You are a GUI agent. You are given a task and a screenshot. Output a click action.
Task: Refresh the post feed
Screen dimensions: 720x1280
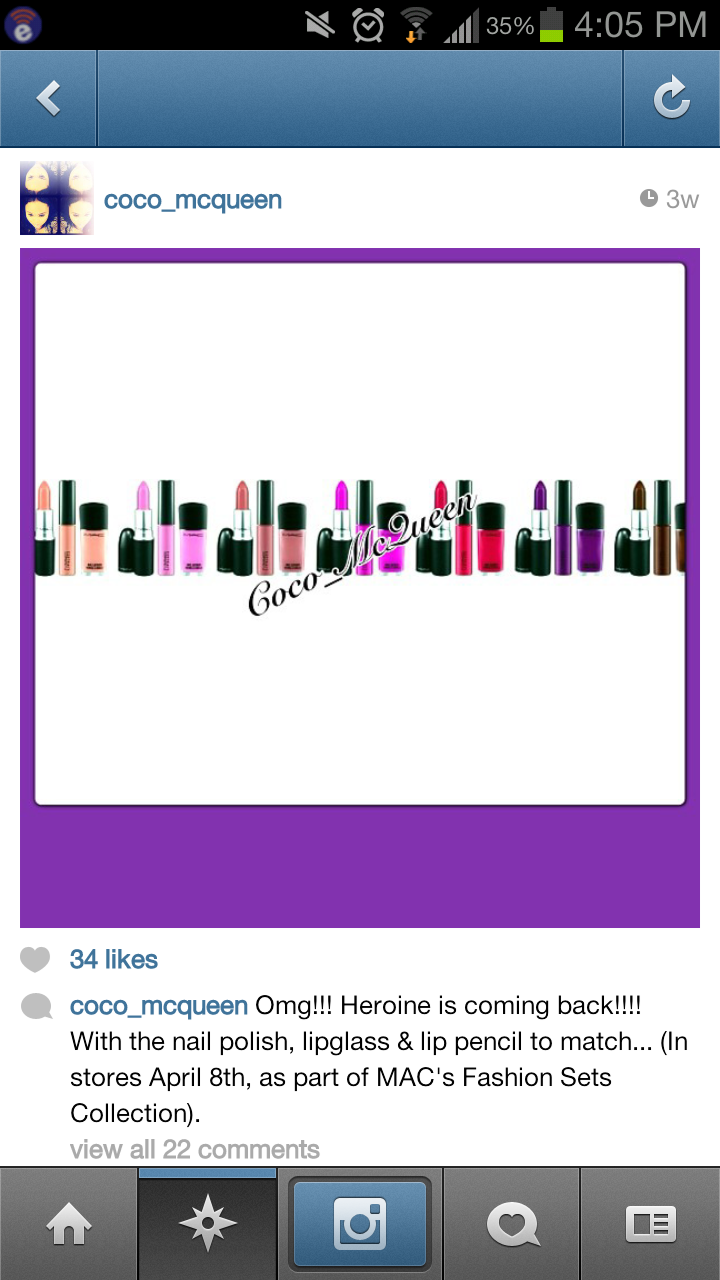pos(671,98)
